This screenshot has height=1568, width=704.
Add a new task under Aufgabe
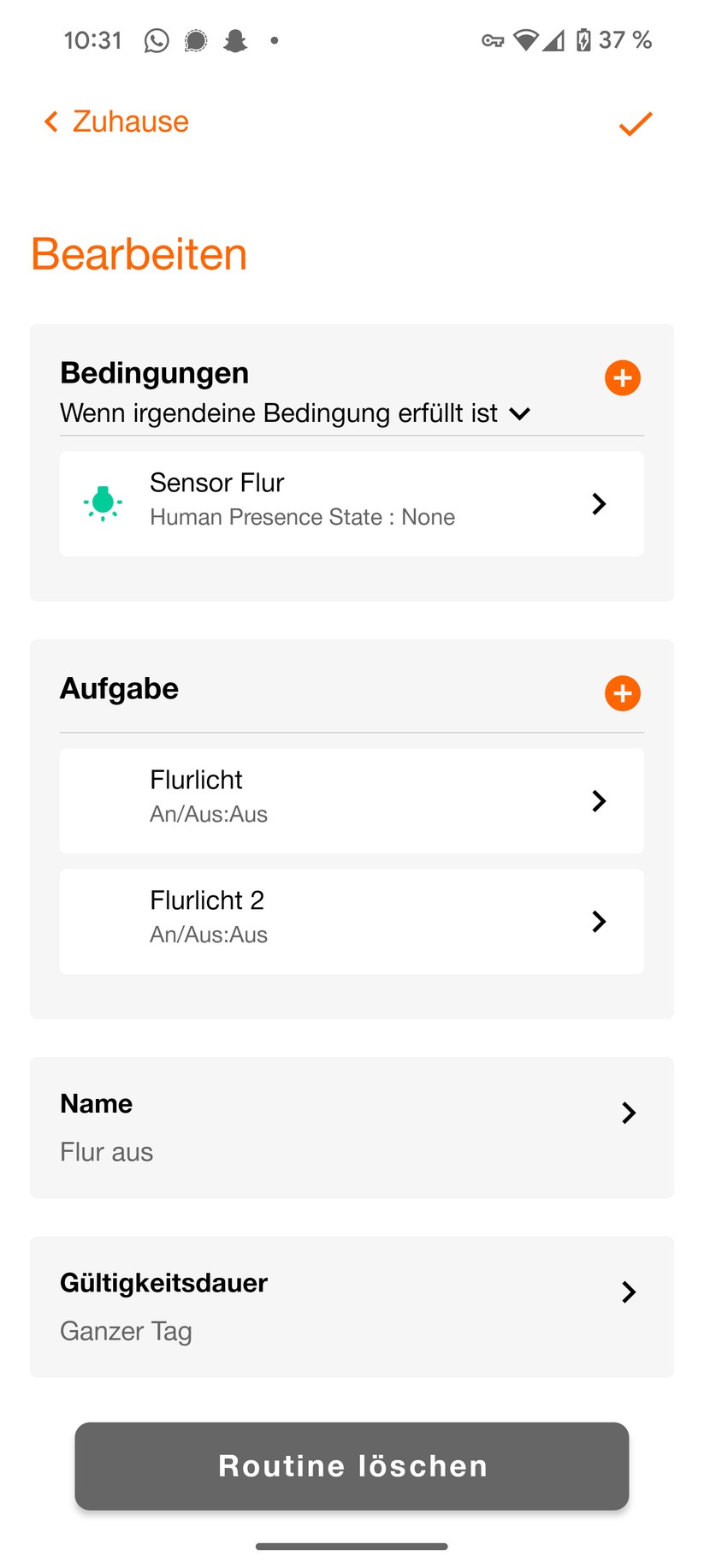point(622,693)
